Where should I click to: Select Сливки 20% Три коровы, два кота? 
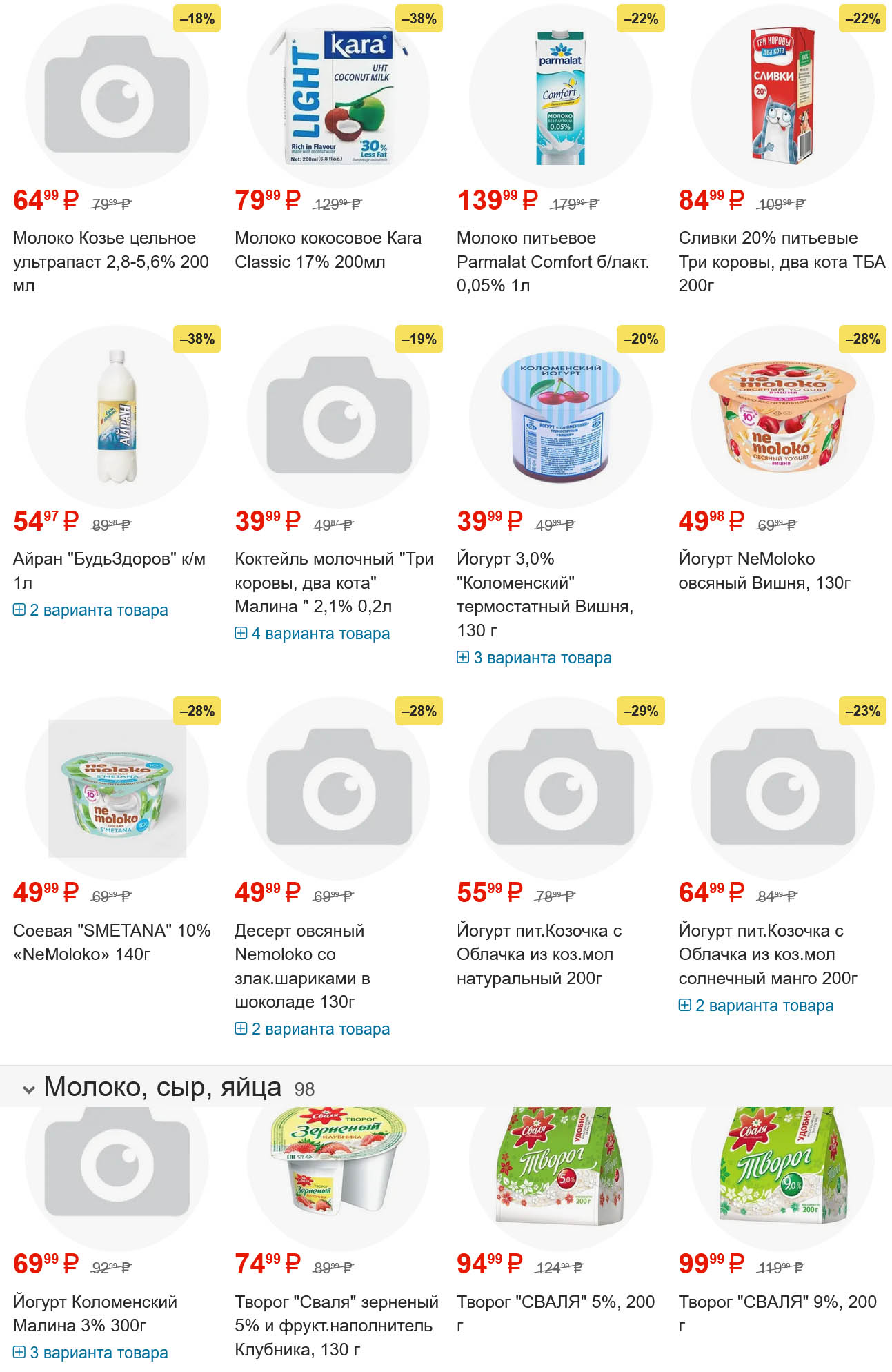[x=781, y=261]
